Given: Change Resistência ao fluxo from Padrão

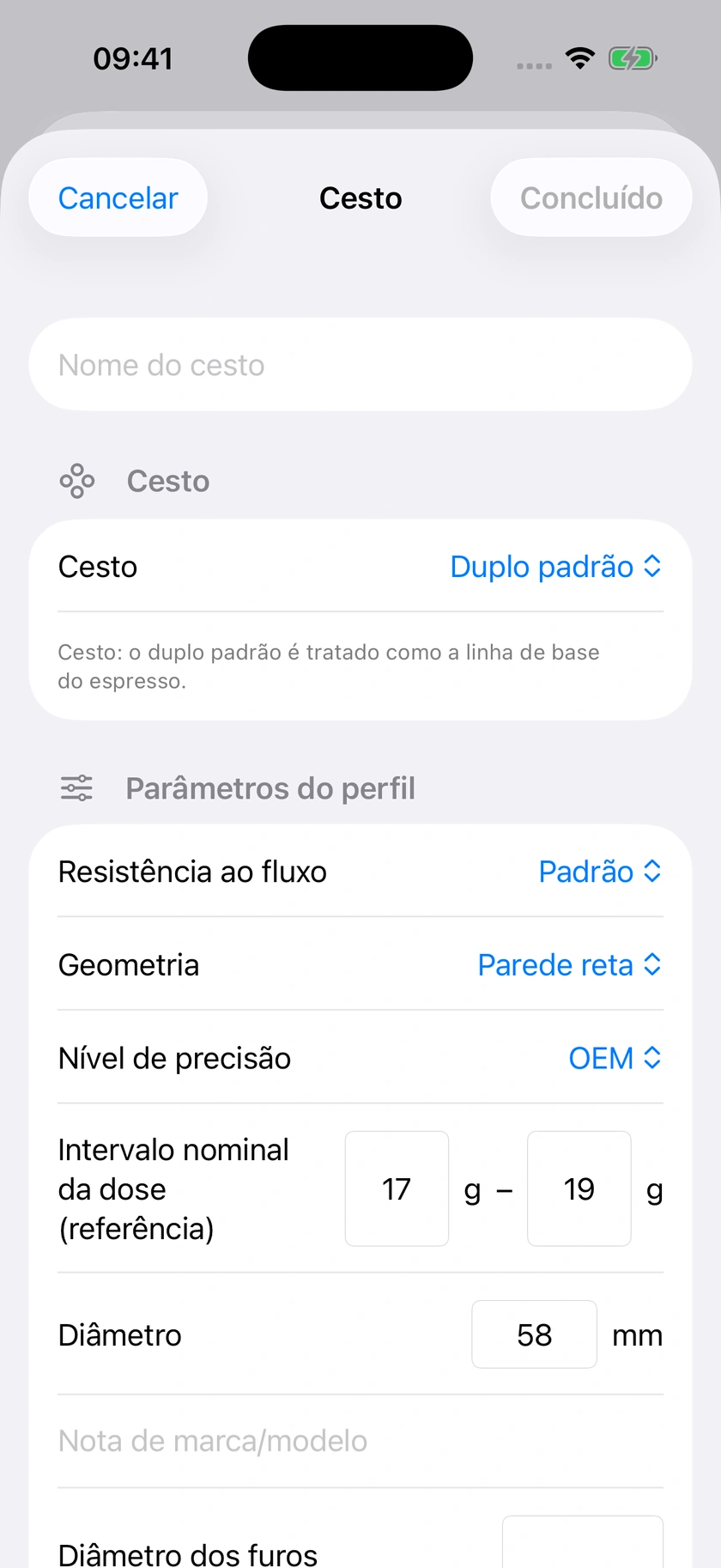Looking at the screenshot, I should coord(600,872).
